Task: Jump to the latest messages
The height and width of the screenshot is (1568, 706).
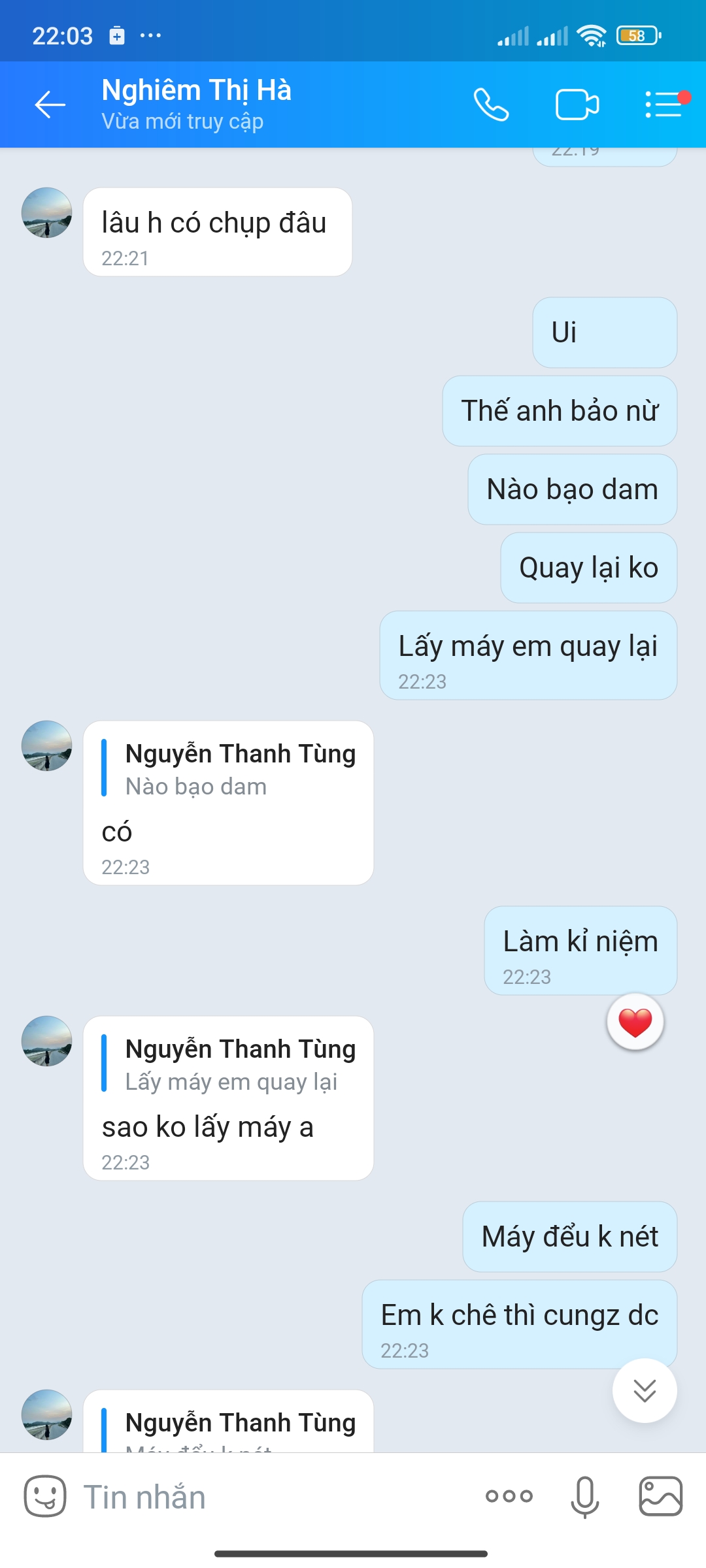Action: [645, 1390]
